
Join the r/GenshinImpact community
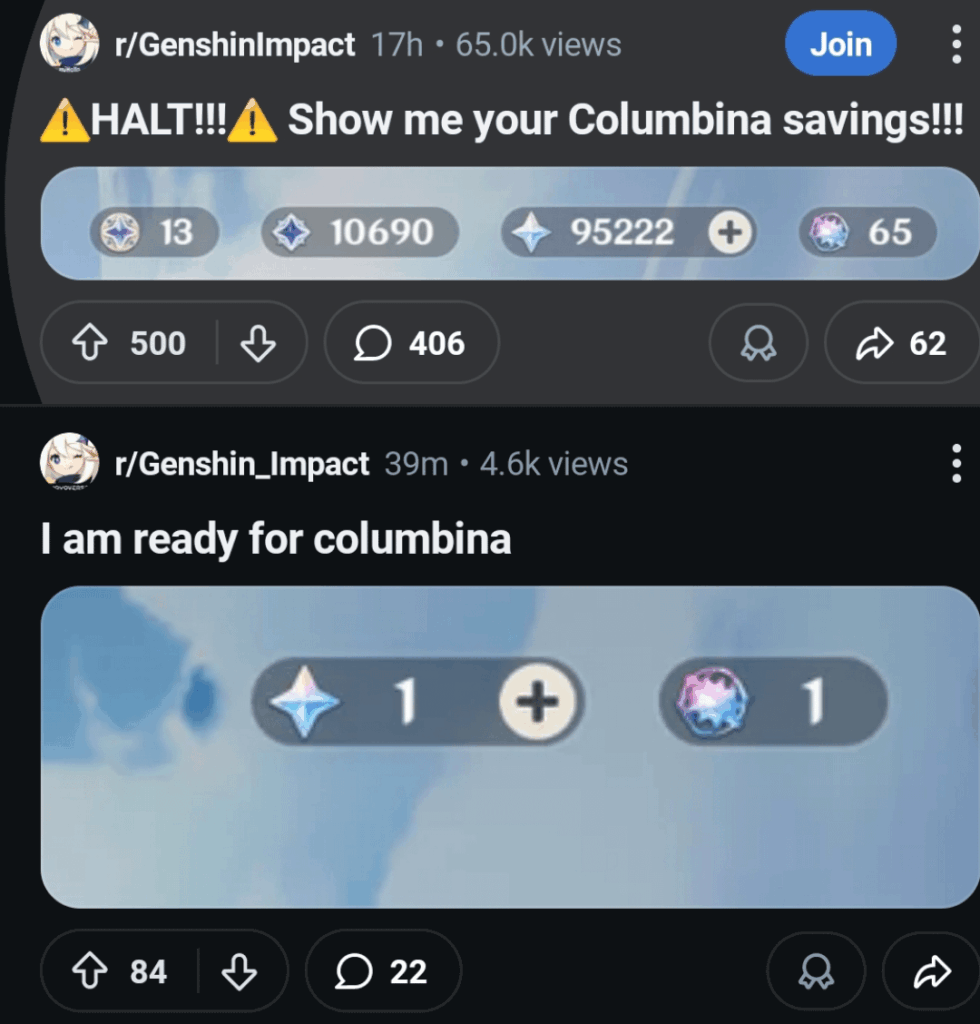click(840, 45)
